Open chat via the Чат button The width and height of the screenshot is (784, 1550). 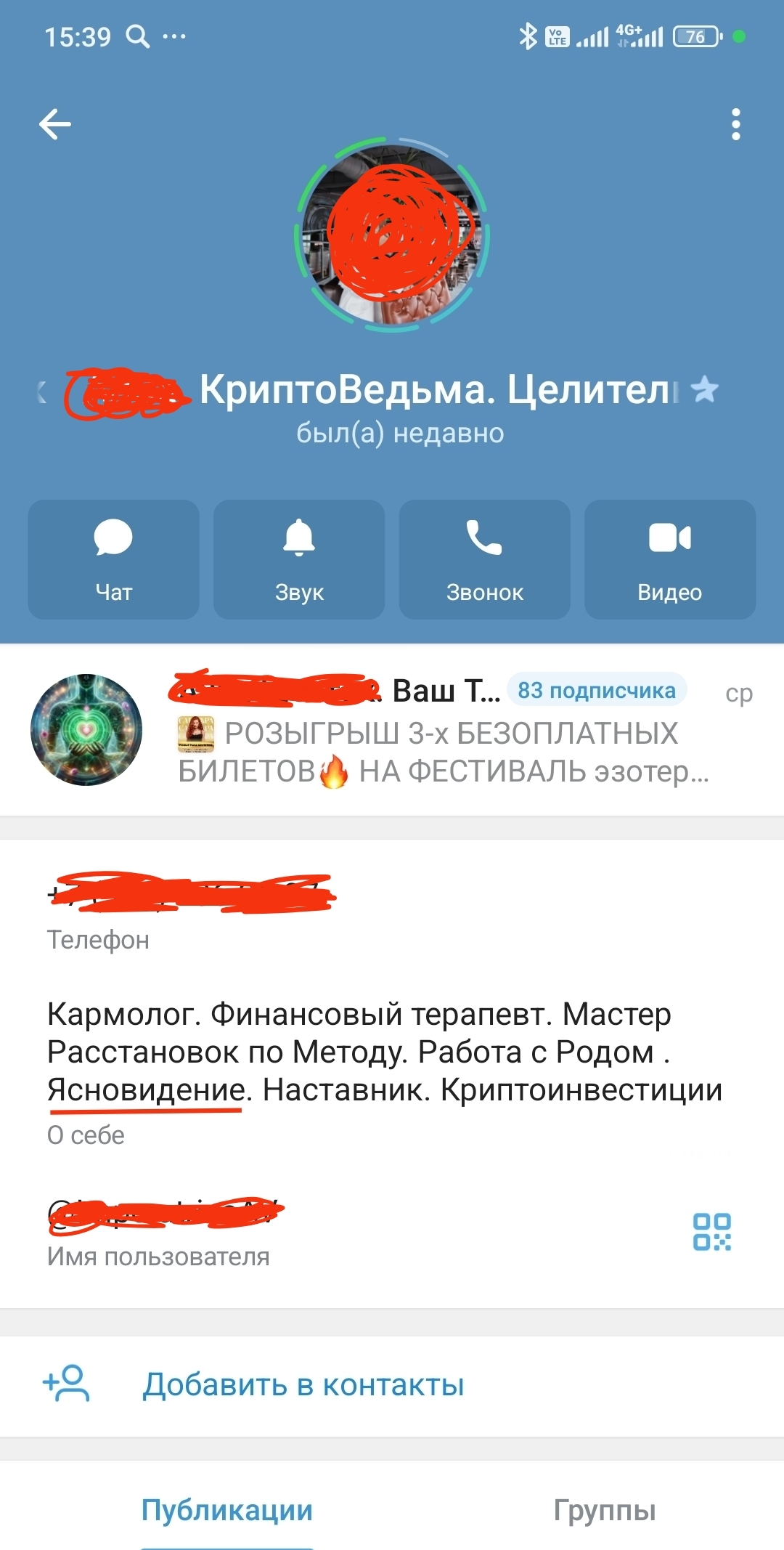(x=113, y=559)
